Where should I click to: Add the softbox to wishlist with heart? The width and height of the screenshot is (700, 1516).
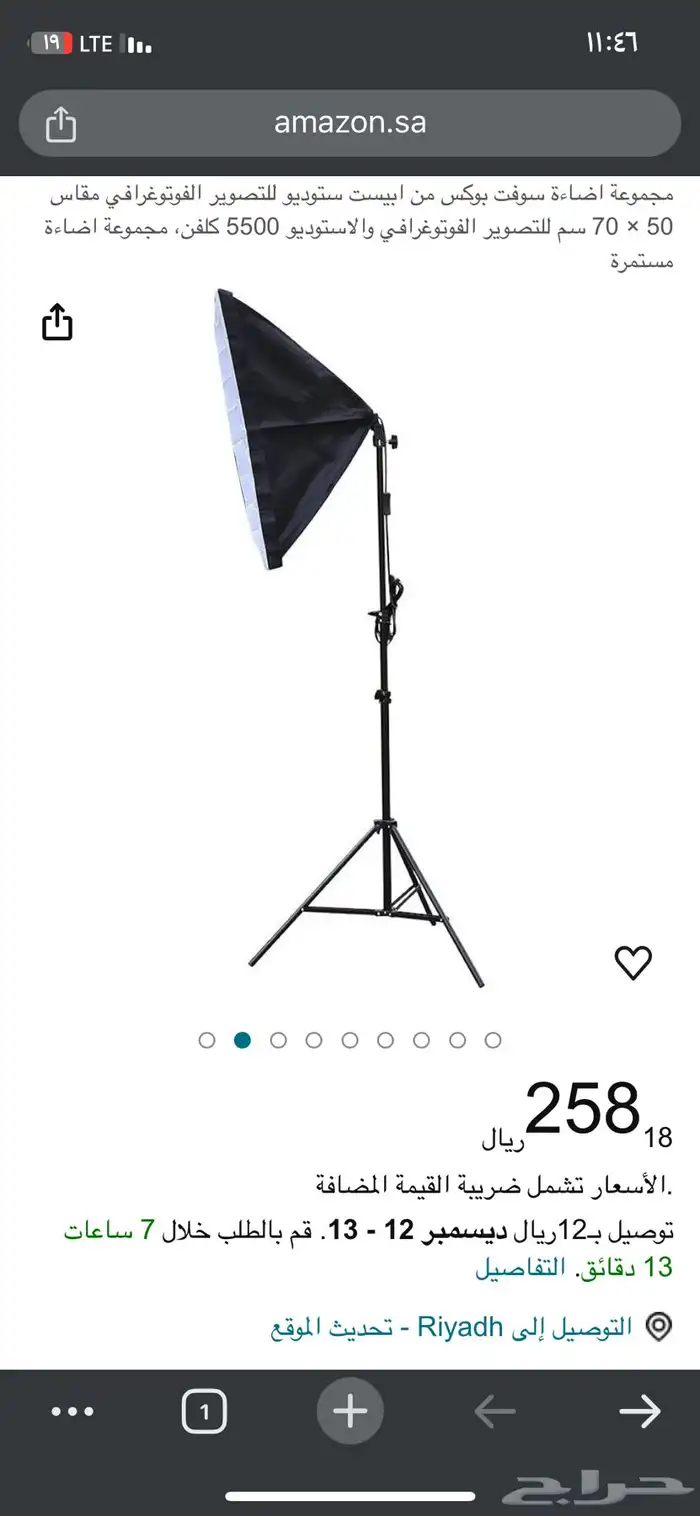[x=632, y=962]
